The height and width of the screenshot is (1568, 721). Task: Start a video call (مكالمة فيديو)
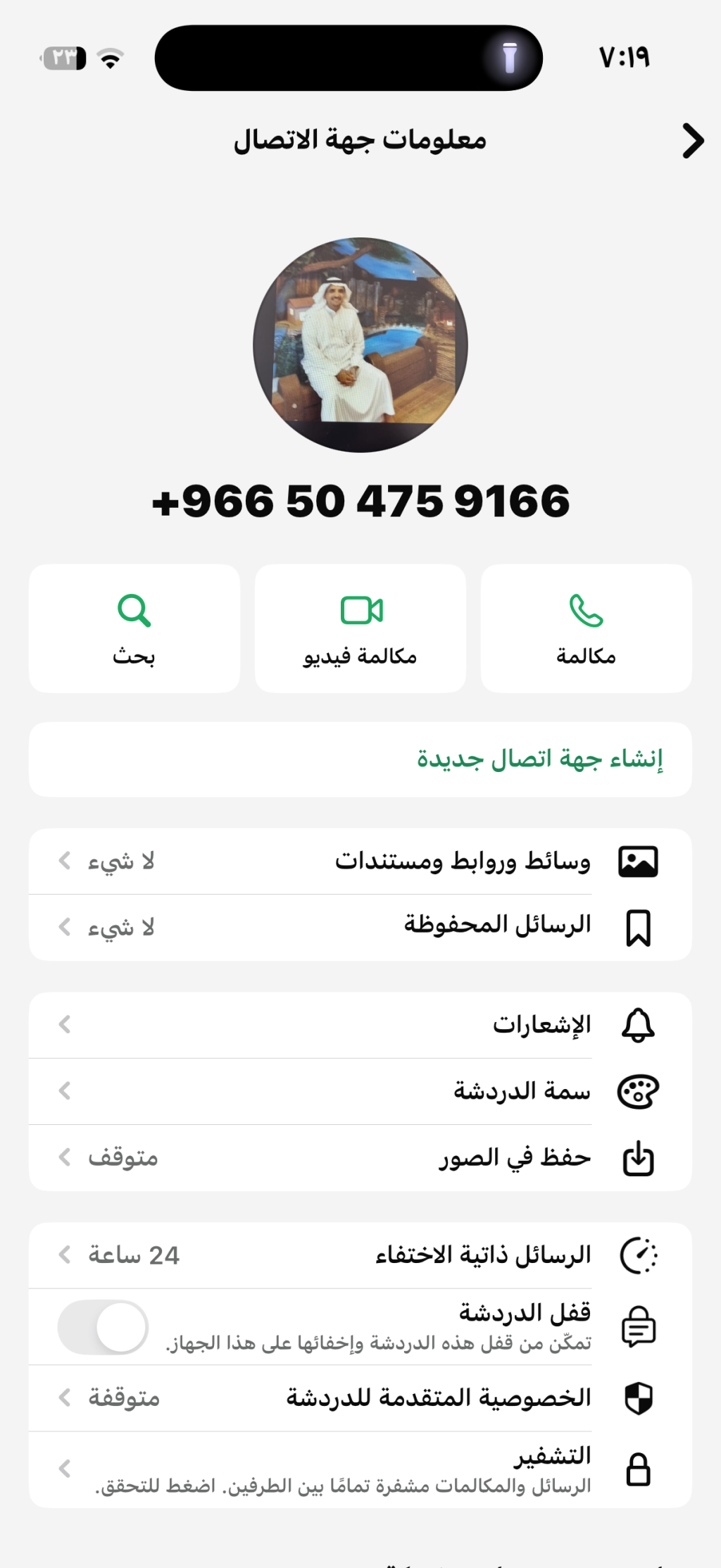tap(360, 628)
